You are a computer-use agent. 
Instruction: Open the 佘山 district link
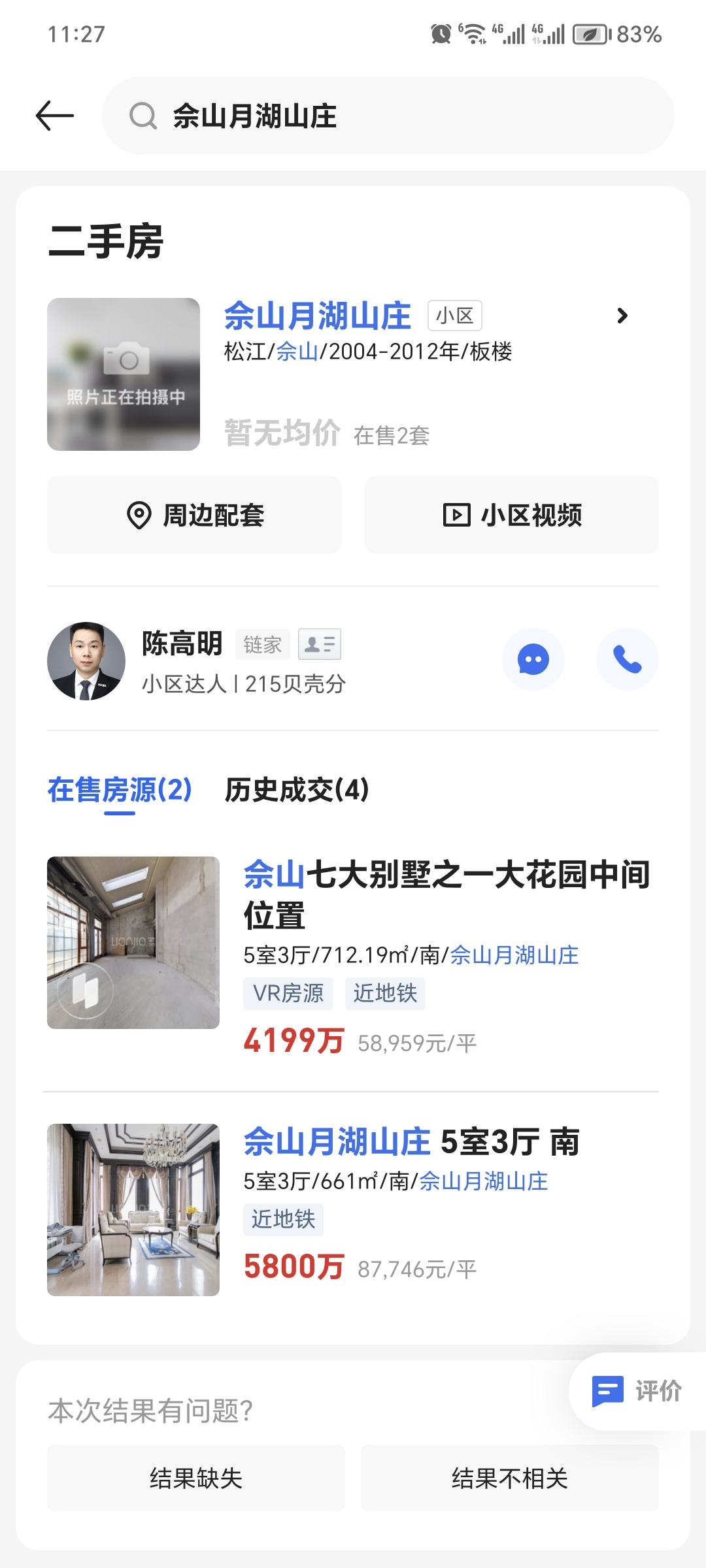coord(297,351)
